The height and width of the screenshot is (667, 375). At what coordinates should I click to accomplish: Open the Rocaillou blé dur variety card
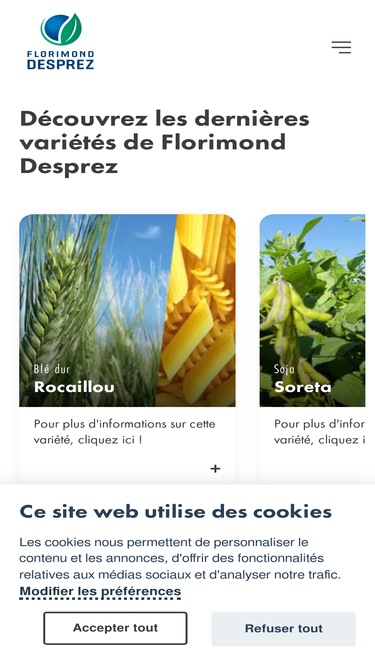click(x=128, y=349)
